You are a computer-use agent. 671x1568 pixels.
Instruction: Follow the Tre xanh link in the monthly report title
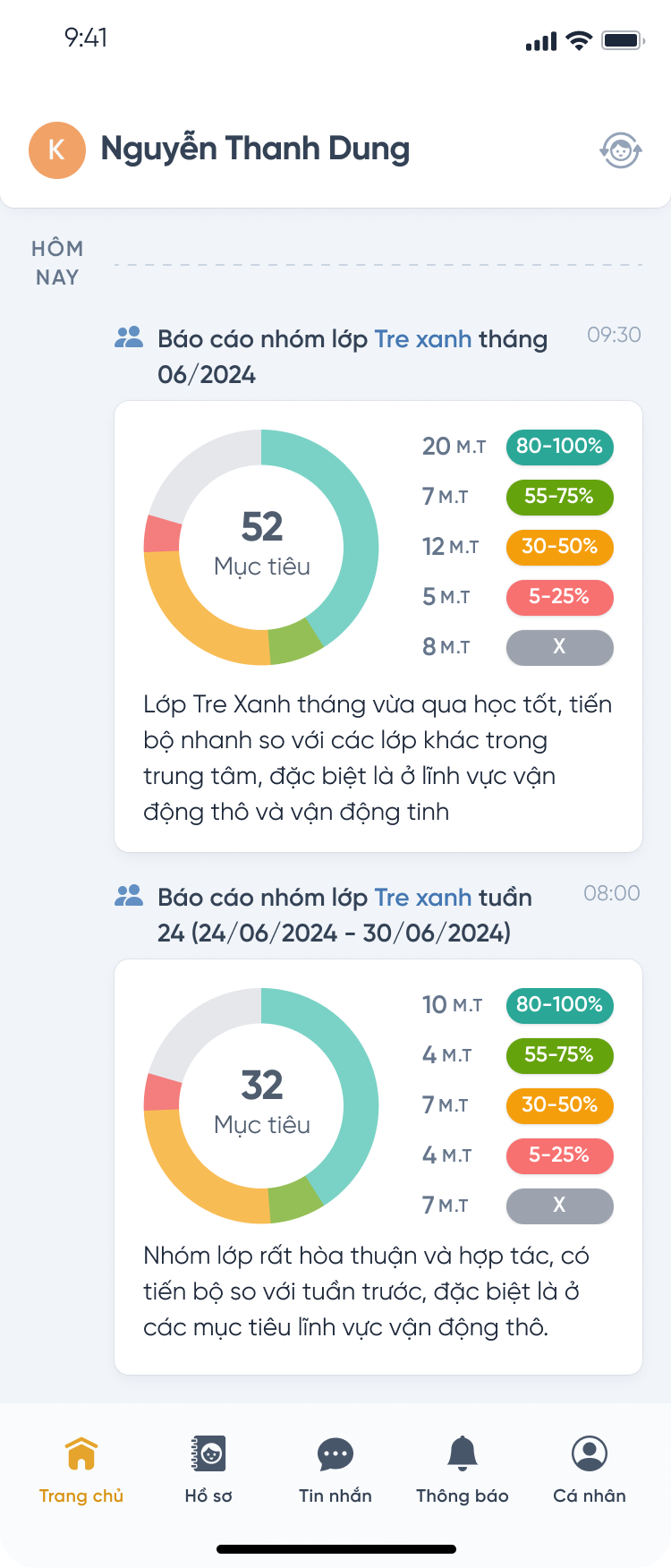[x=422, y=339]
